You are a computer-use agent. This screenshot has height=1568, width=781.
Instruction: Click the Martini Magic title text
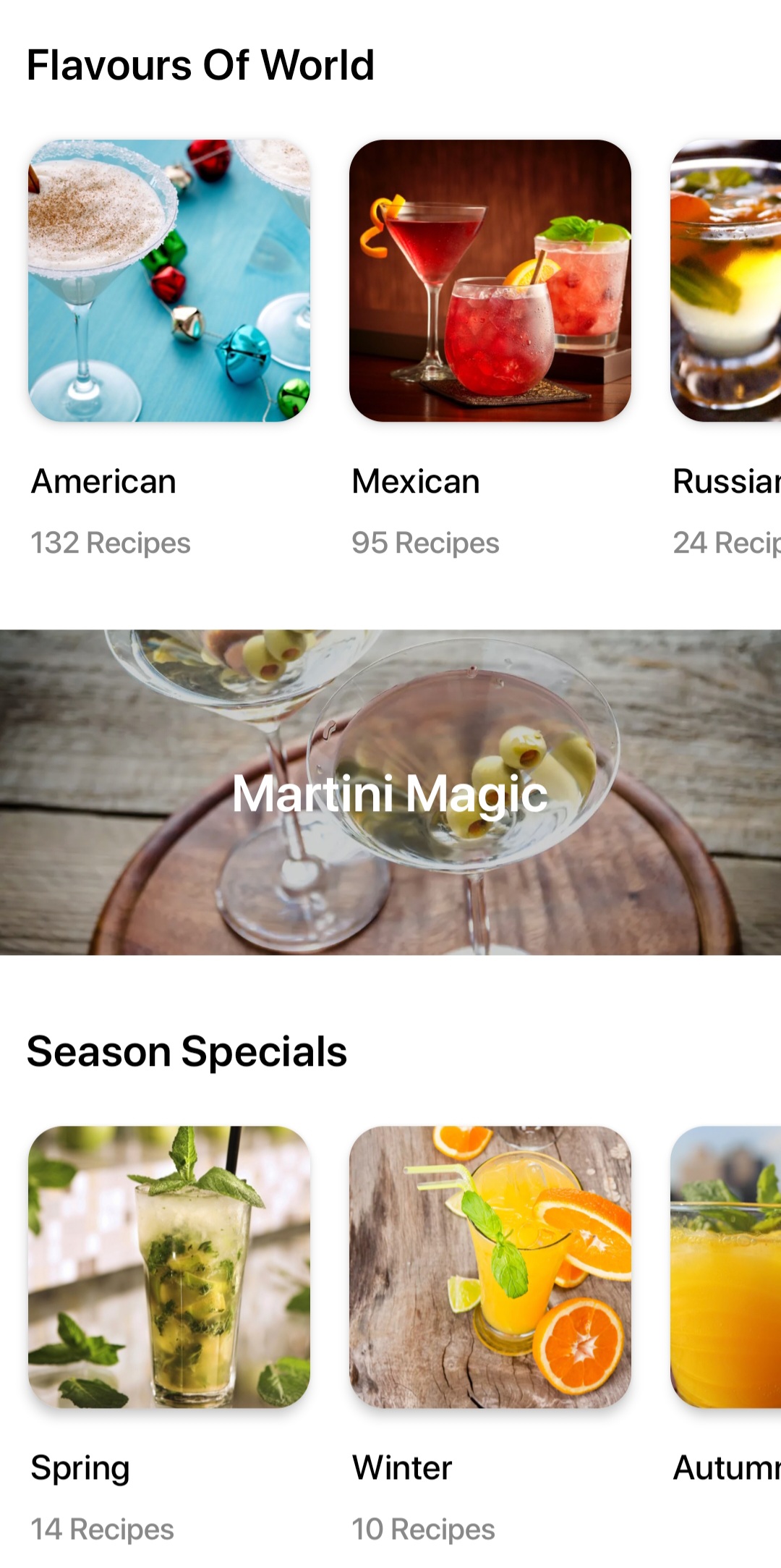tap(390, 796)
